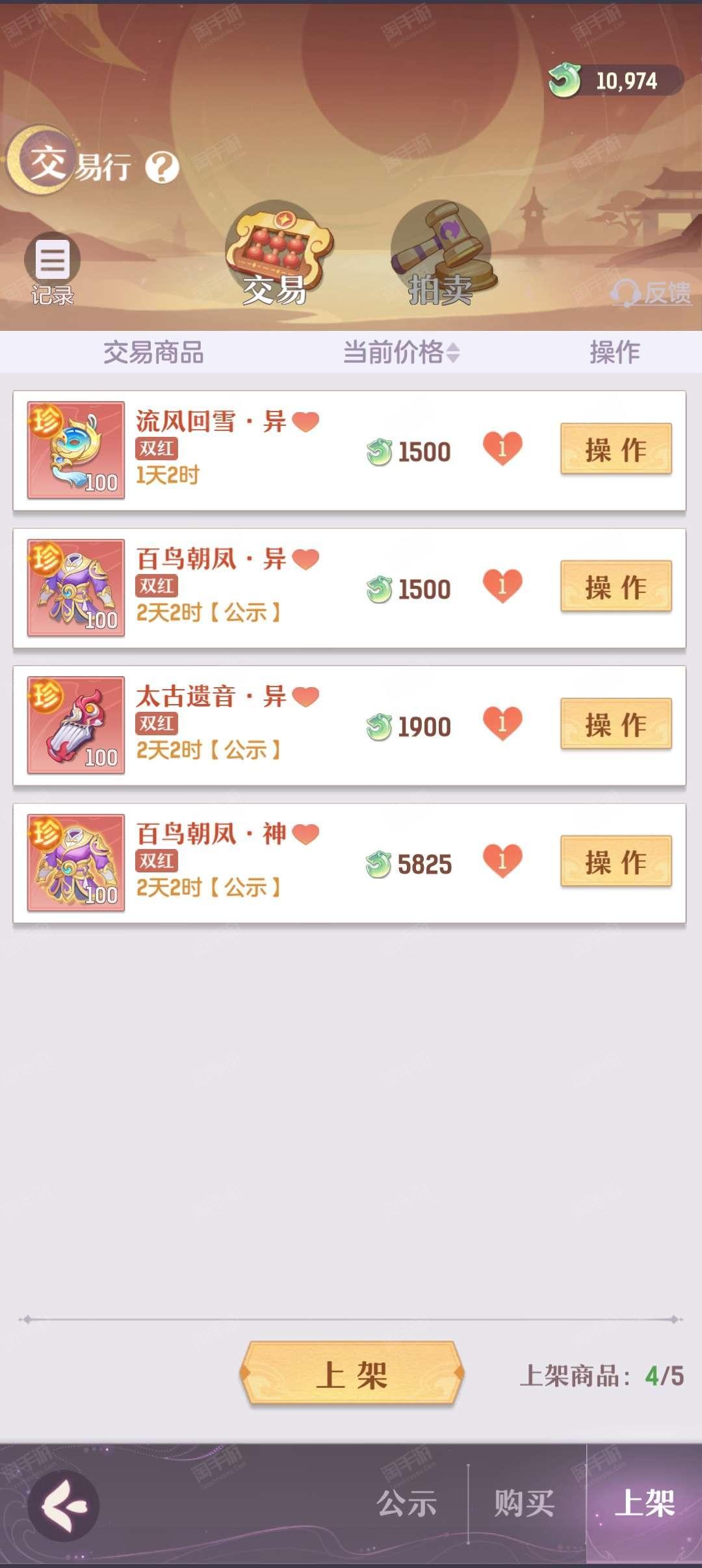Sort listings by 当前价格
The image size is (702, 1568).
pos(401,352)
